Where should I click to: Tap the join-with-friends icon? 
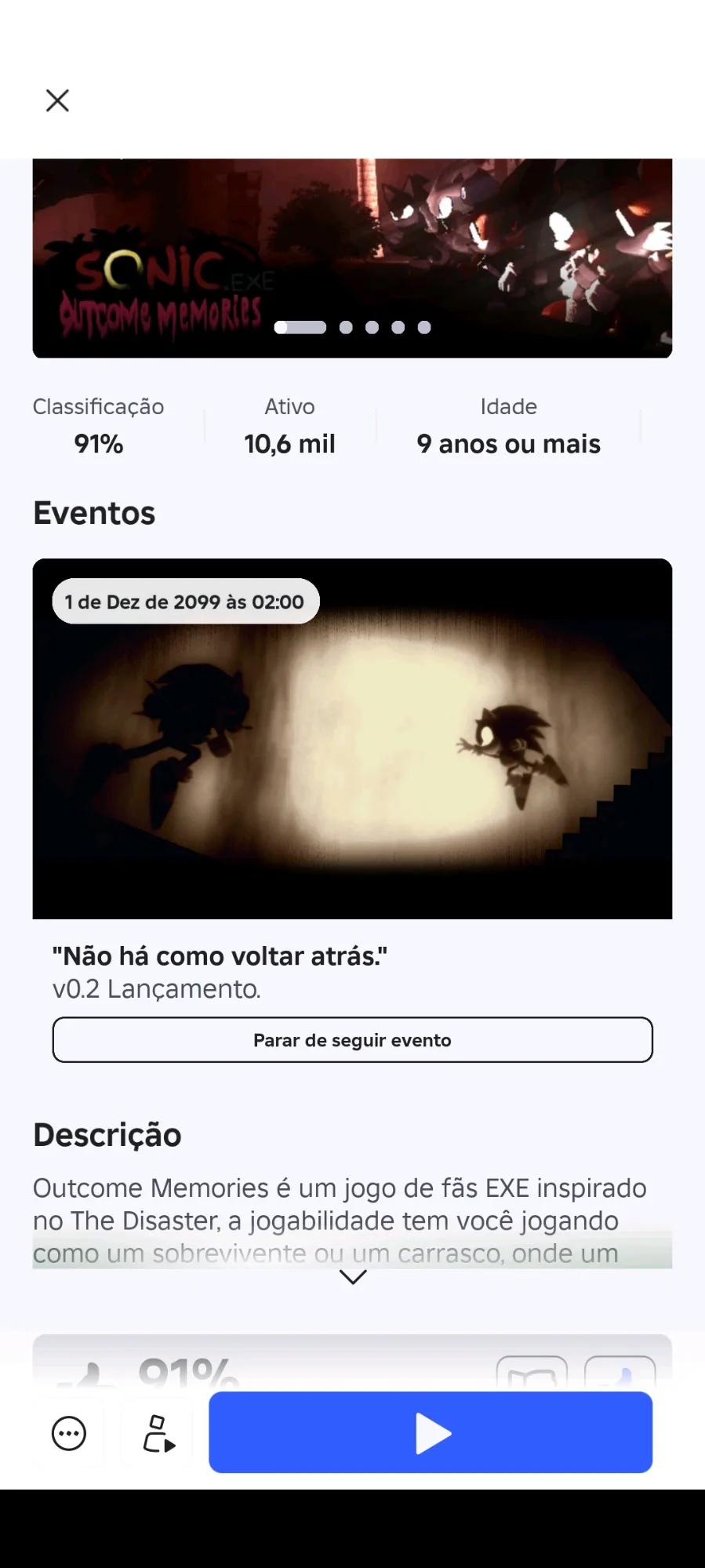point(158,1434)
